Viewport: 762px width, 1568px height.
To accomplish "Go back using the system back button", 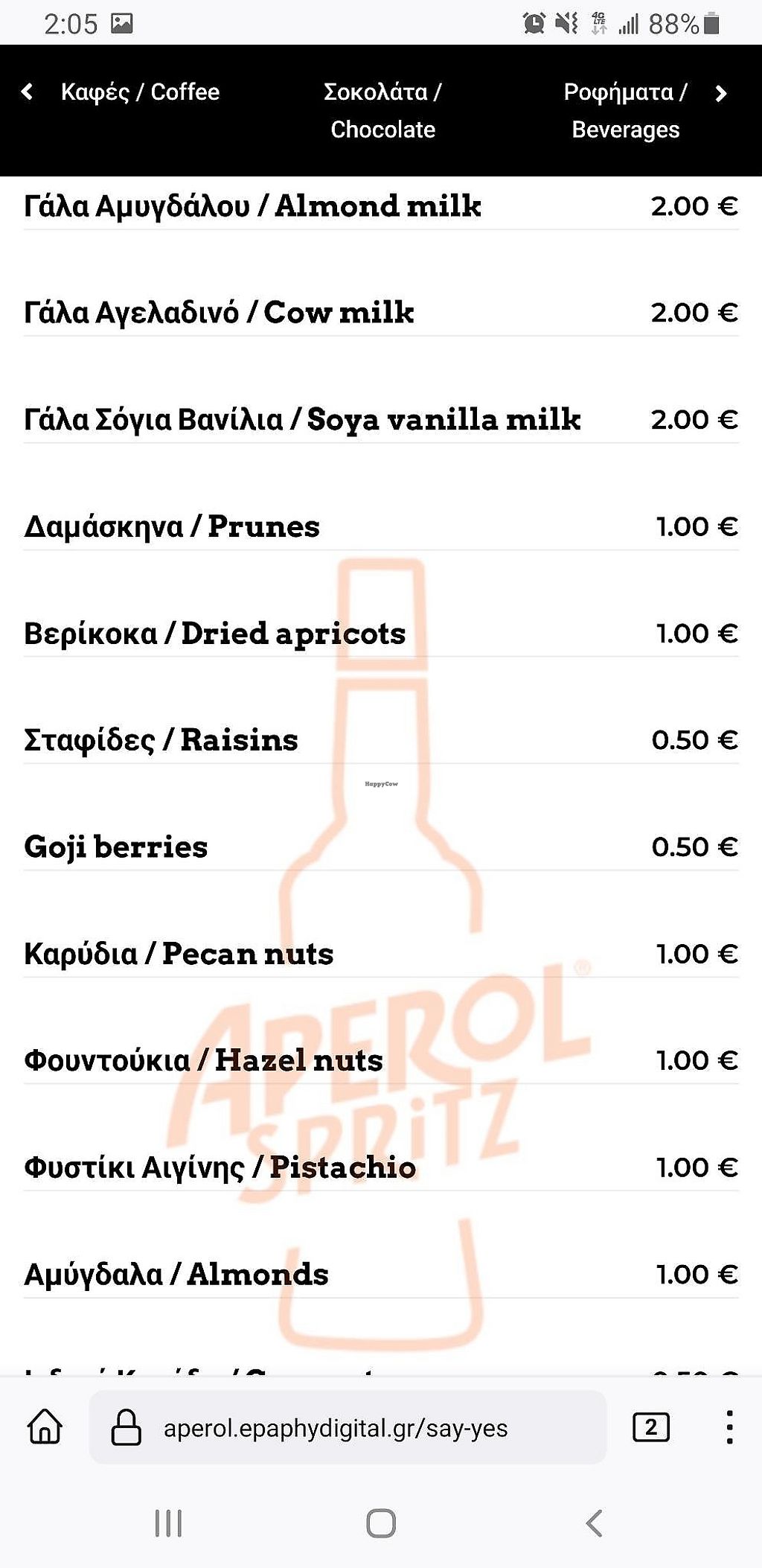I will [x=594, y=1523].
